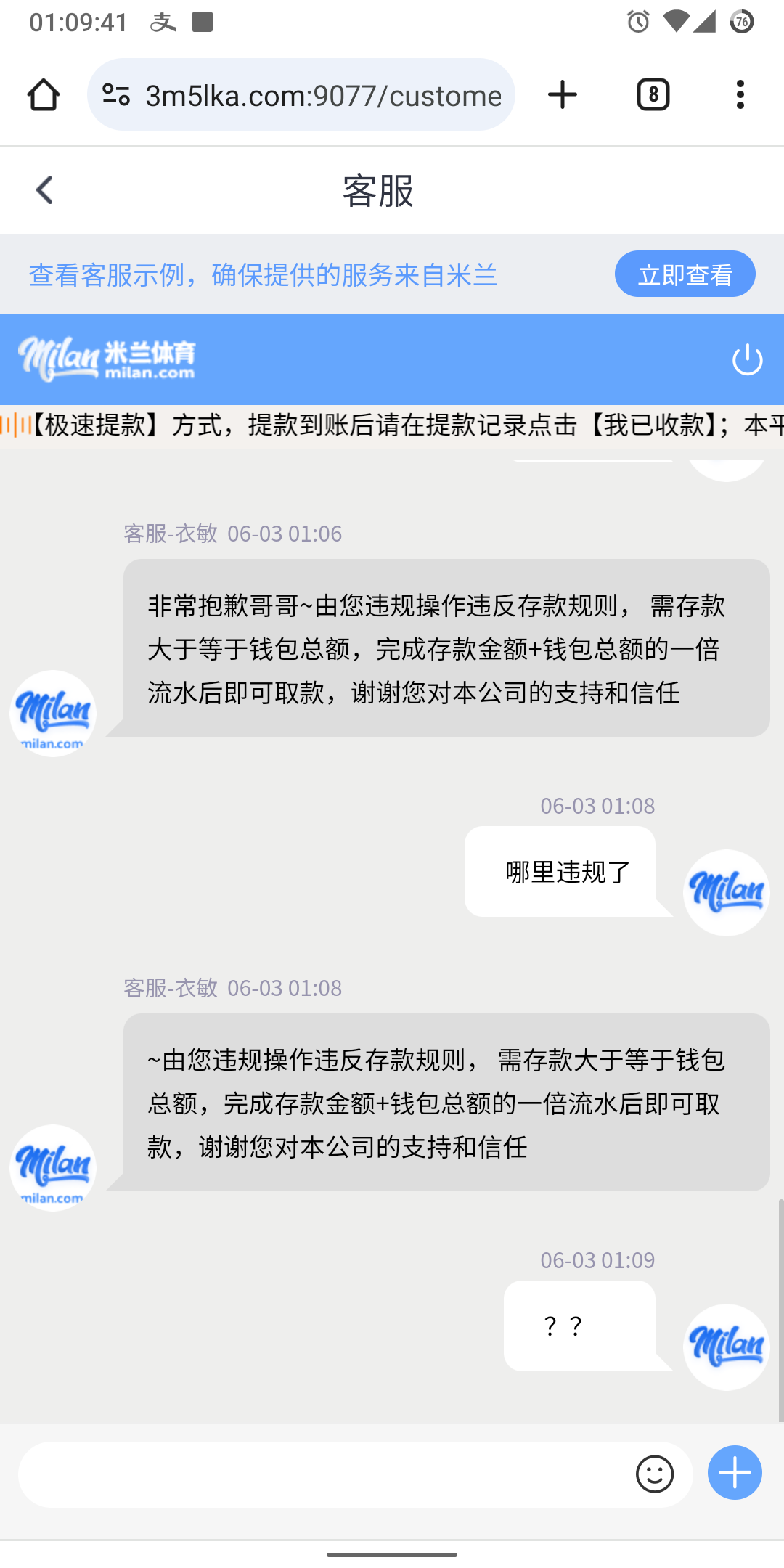Open the emoji picker

tap(654, 1474)
